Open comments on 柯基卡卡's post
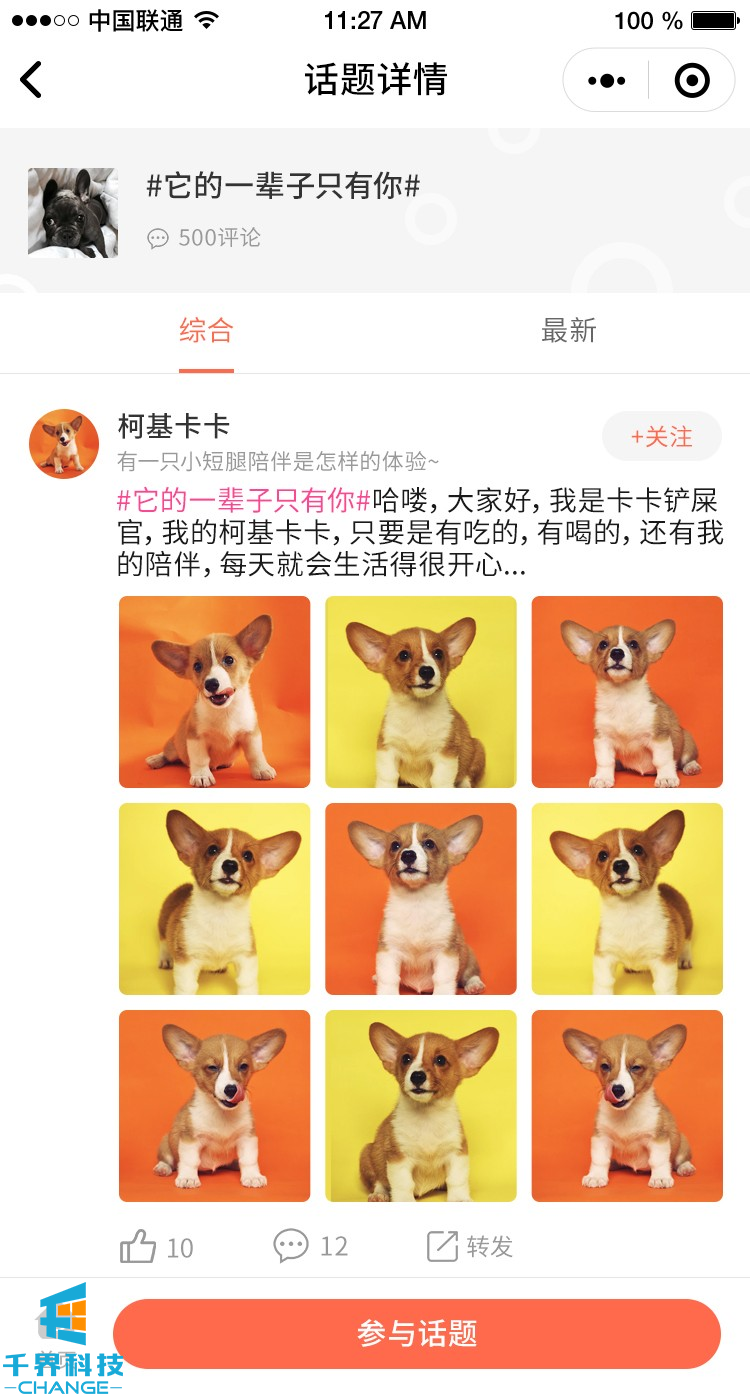The image size is (750, 1398). pos(311,1246)
